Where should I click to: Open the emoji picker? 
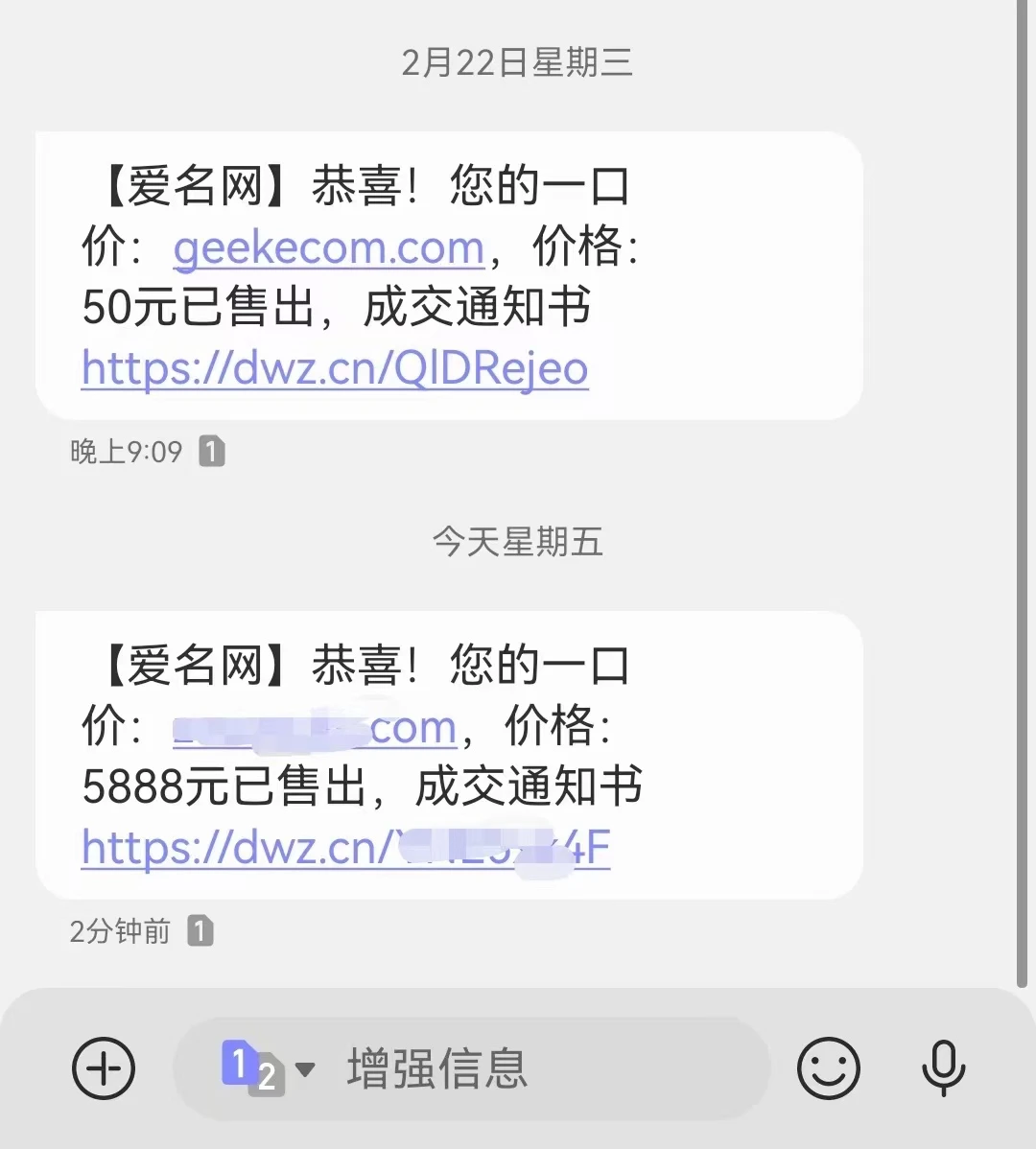(x=828, y=1067)
